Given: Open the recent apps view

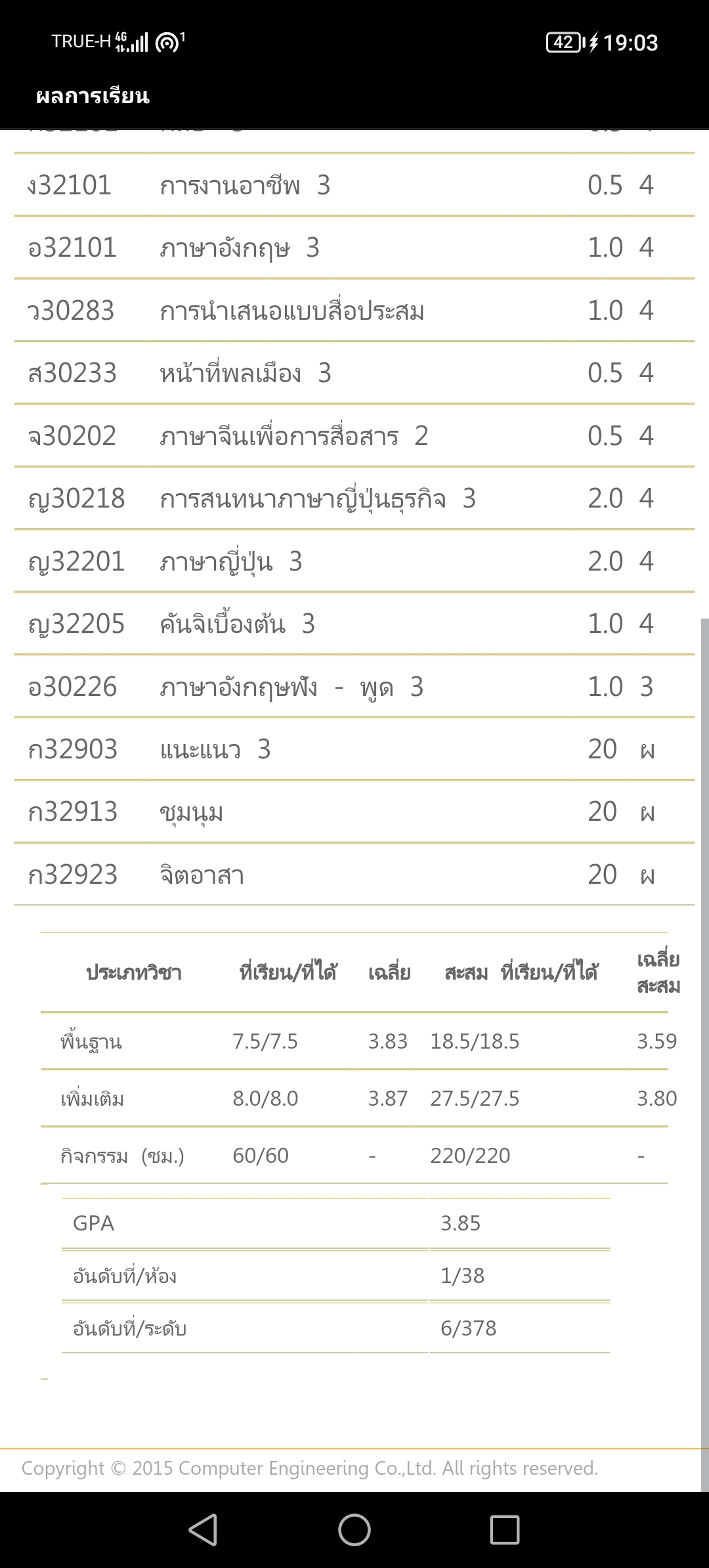Looking at the screenshot, I should coord(505,1530).
